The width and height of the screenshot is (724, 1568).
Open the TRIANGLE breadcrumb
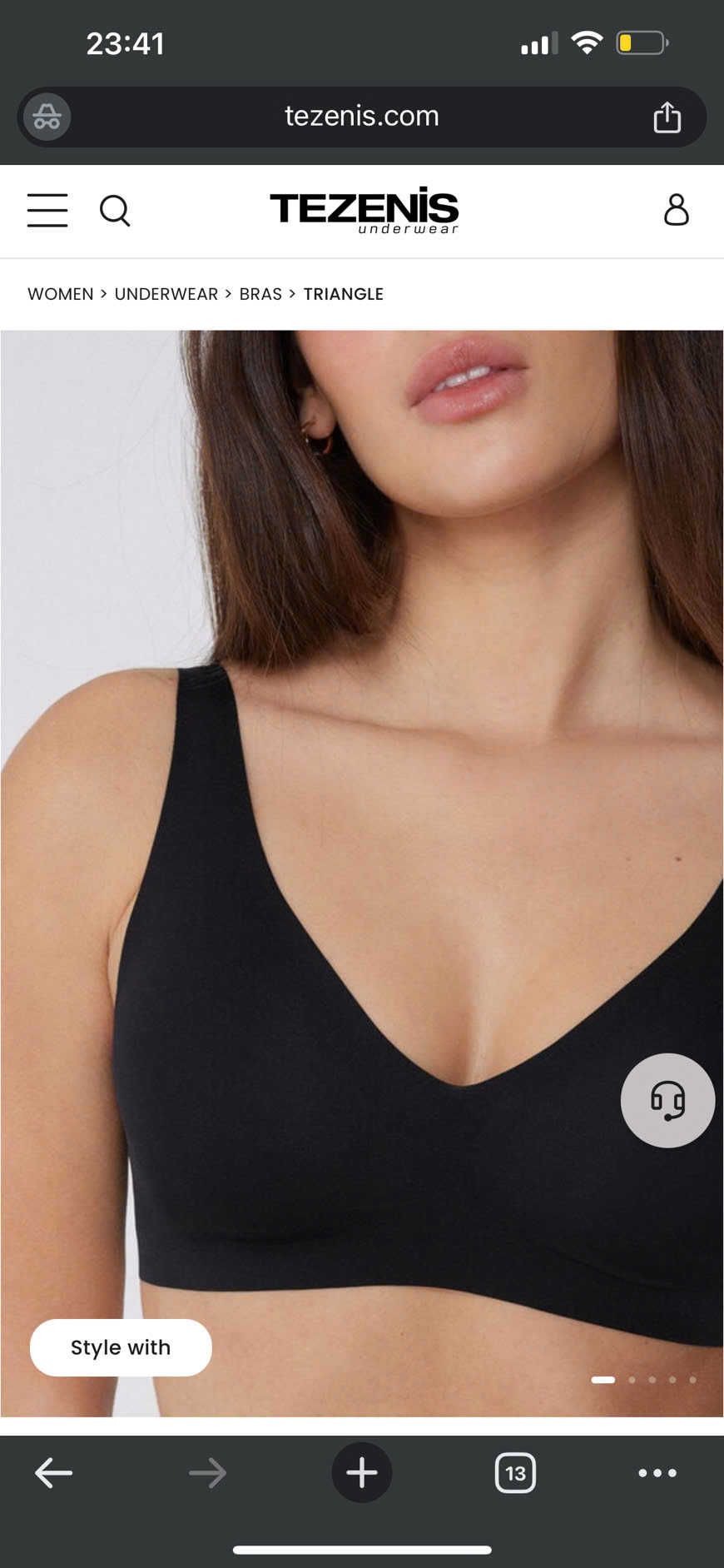[x=343, y=294]
